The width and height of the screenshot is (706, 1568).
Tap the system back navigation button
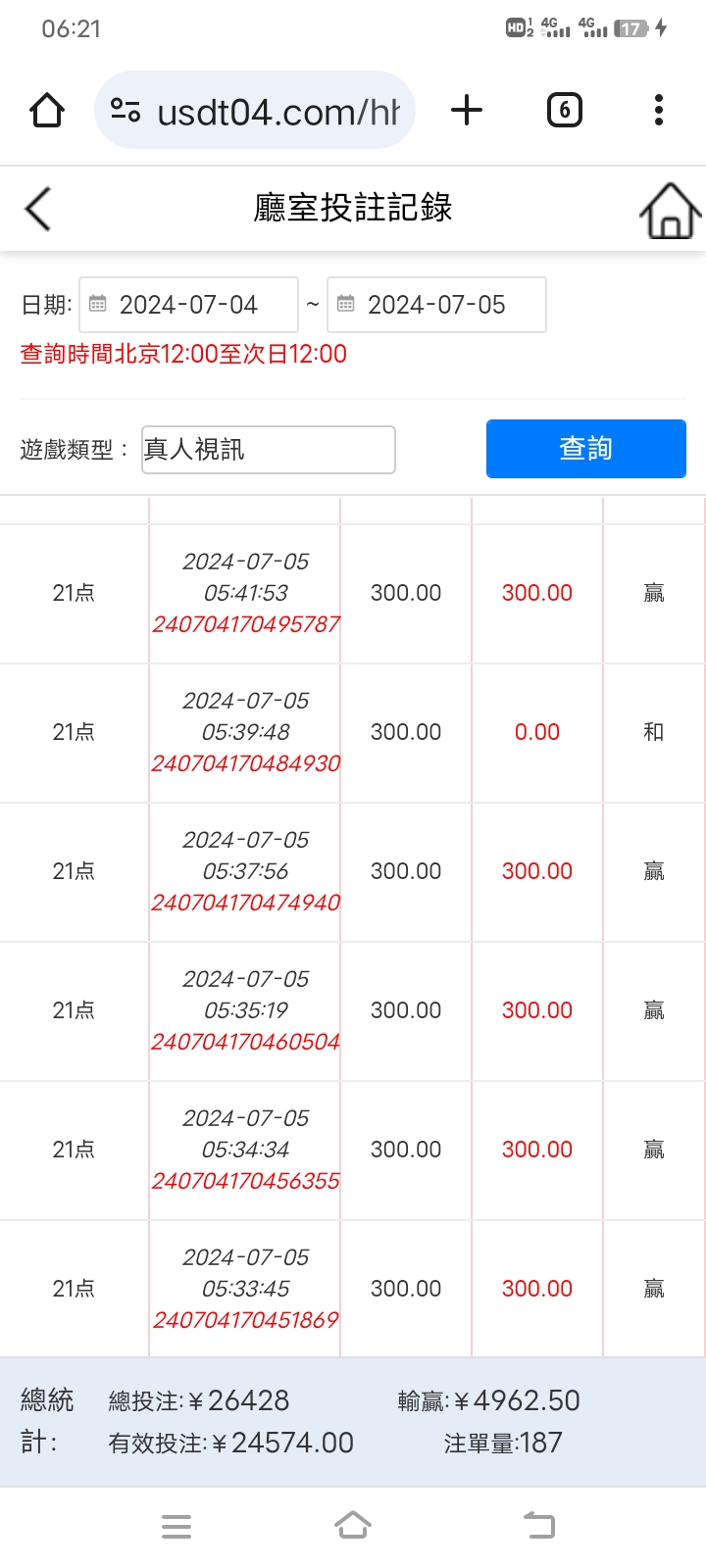pos(538,1525)
